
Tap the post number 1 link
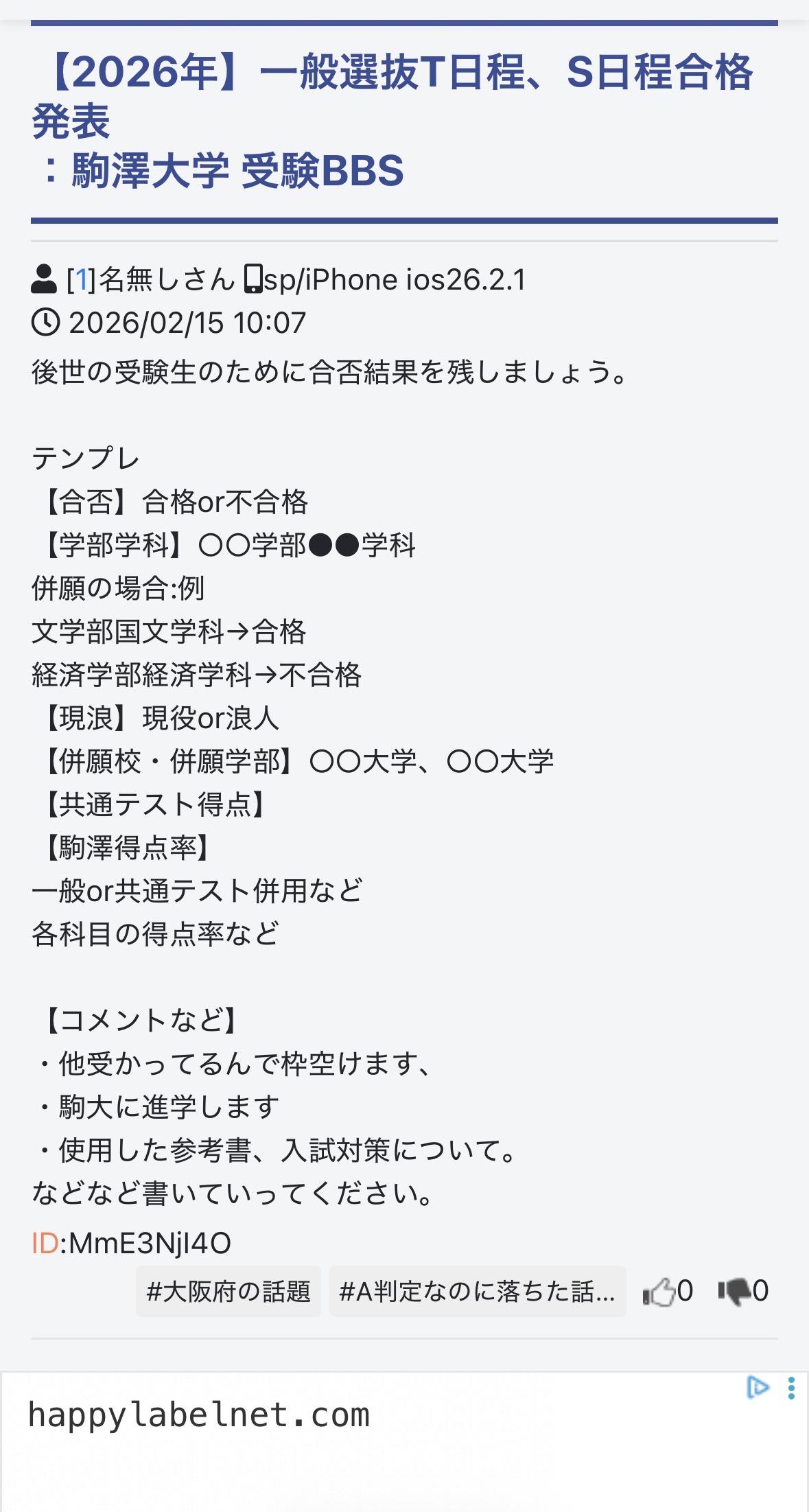coord(82,280)
